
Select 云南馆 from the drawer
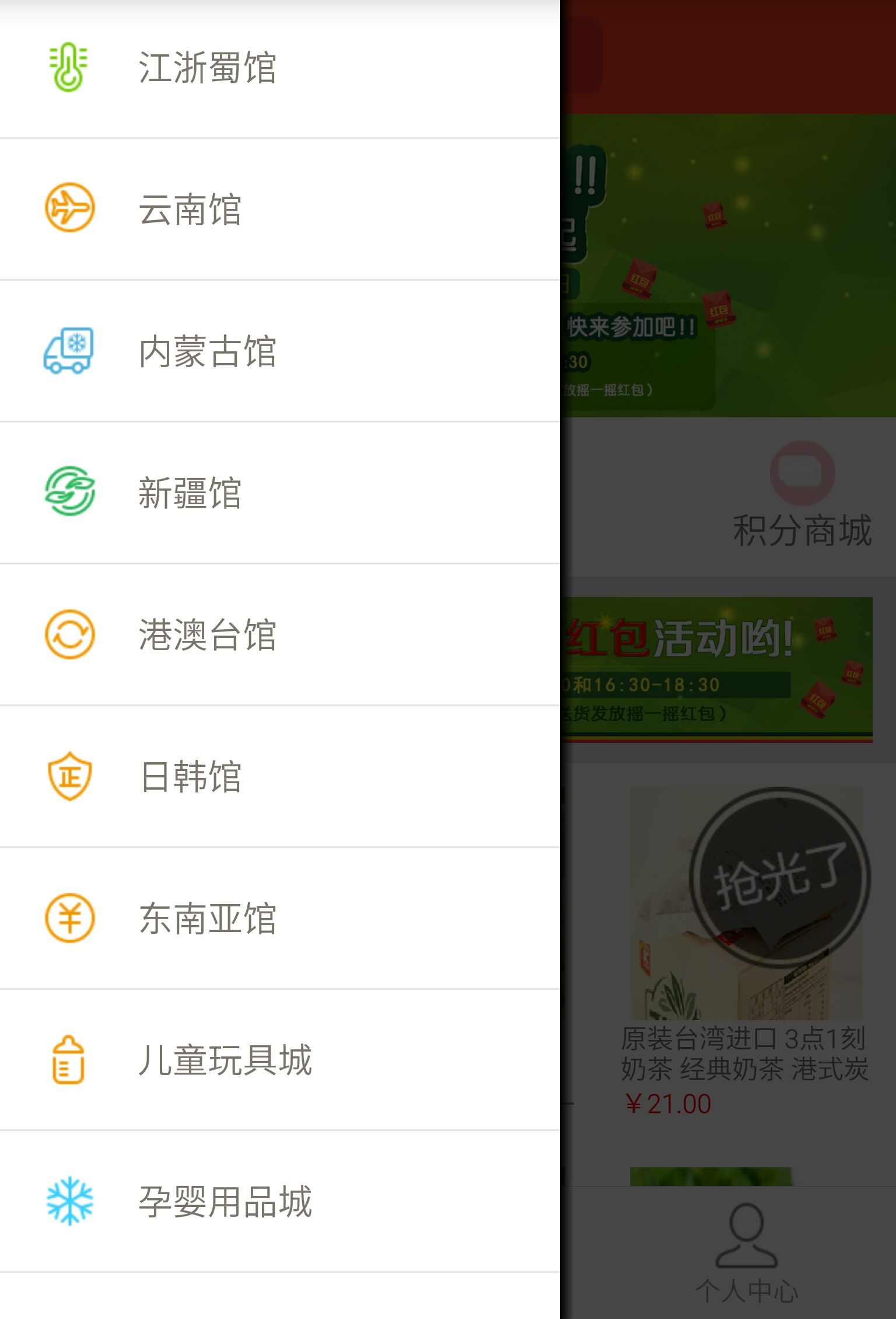[190, 210]
